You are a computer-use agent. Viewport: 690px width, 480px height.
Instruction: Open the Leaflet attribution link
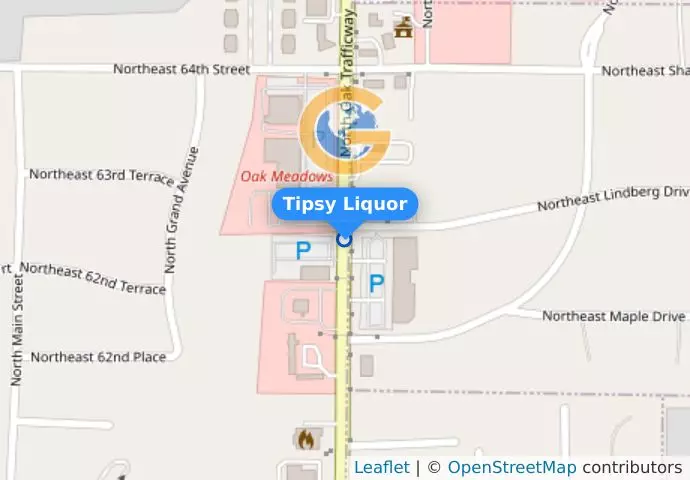coord(381,468)
